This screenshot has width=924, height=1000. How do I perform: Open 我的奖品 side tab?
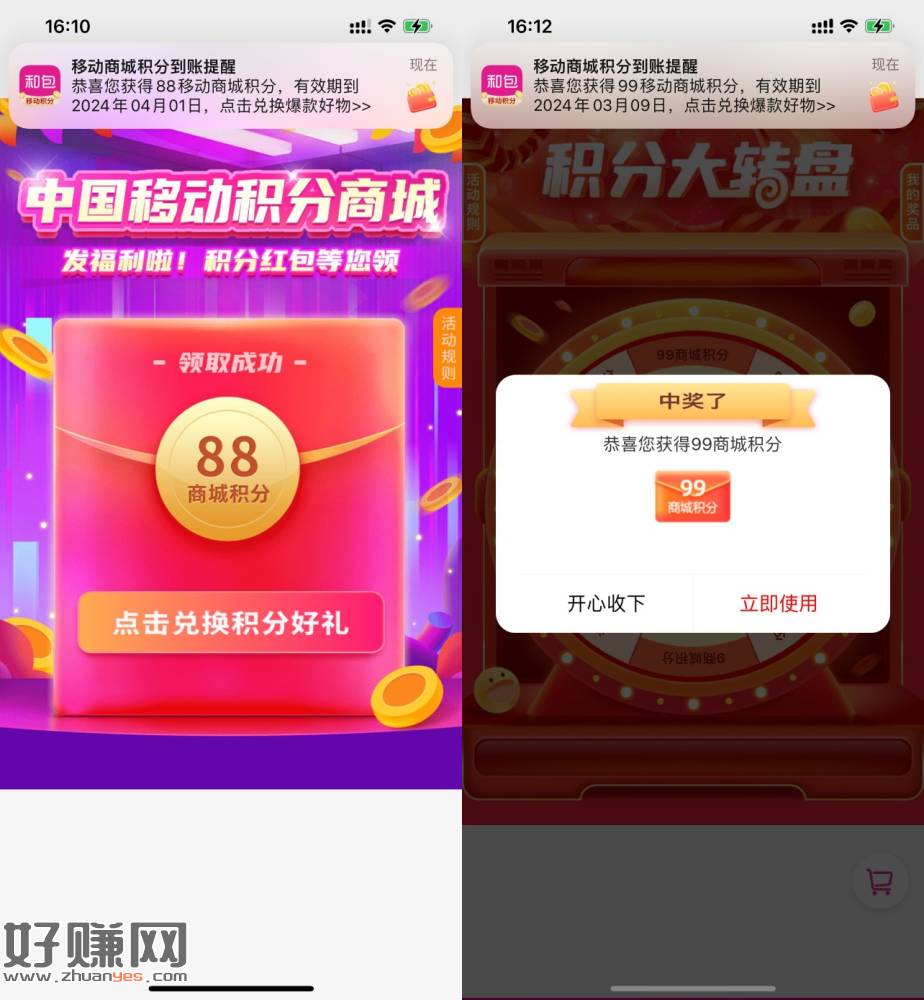pos(912,201)
